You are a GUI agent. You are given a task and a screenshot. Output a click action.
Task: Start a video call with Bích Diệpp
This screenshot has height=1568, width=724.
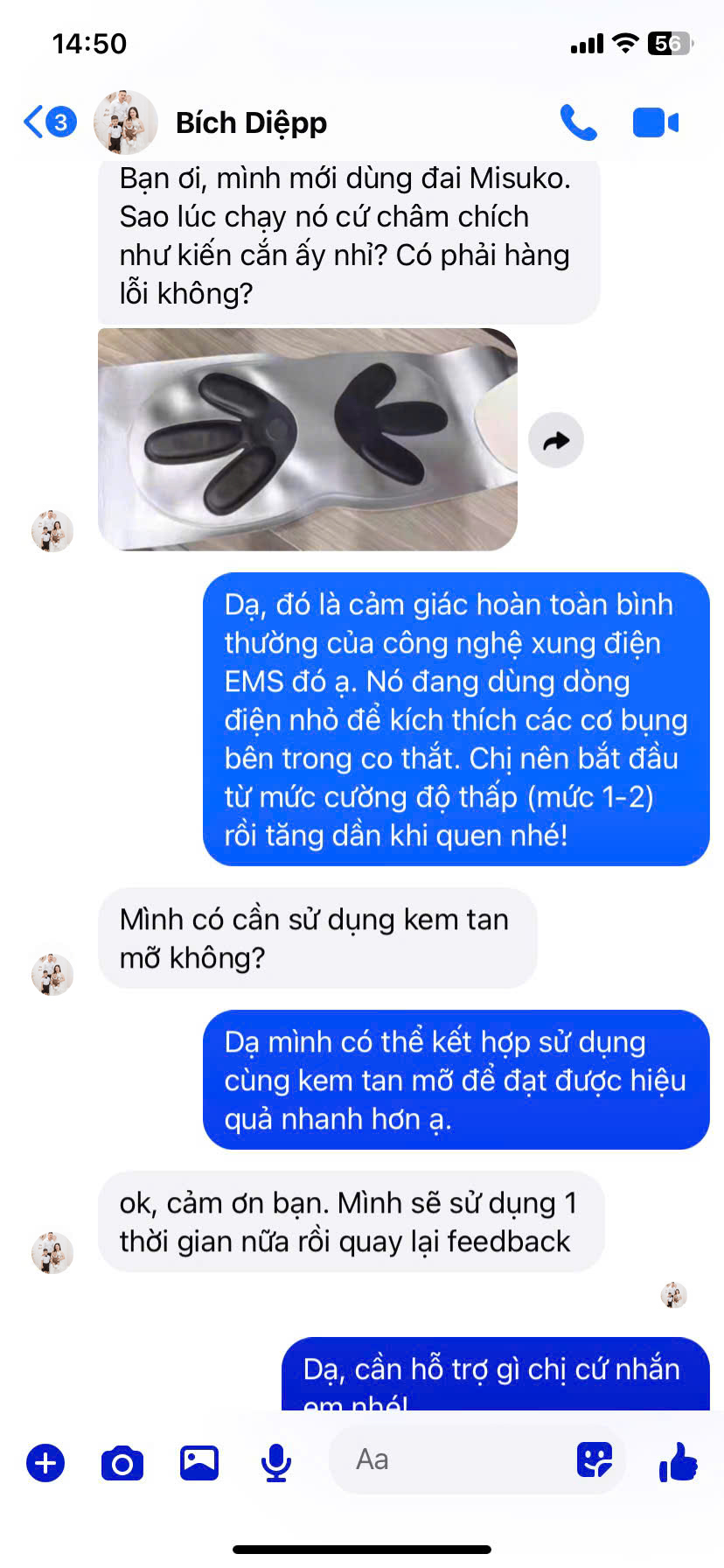pos(655,123)
